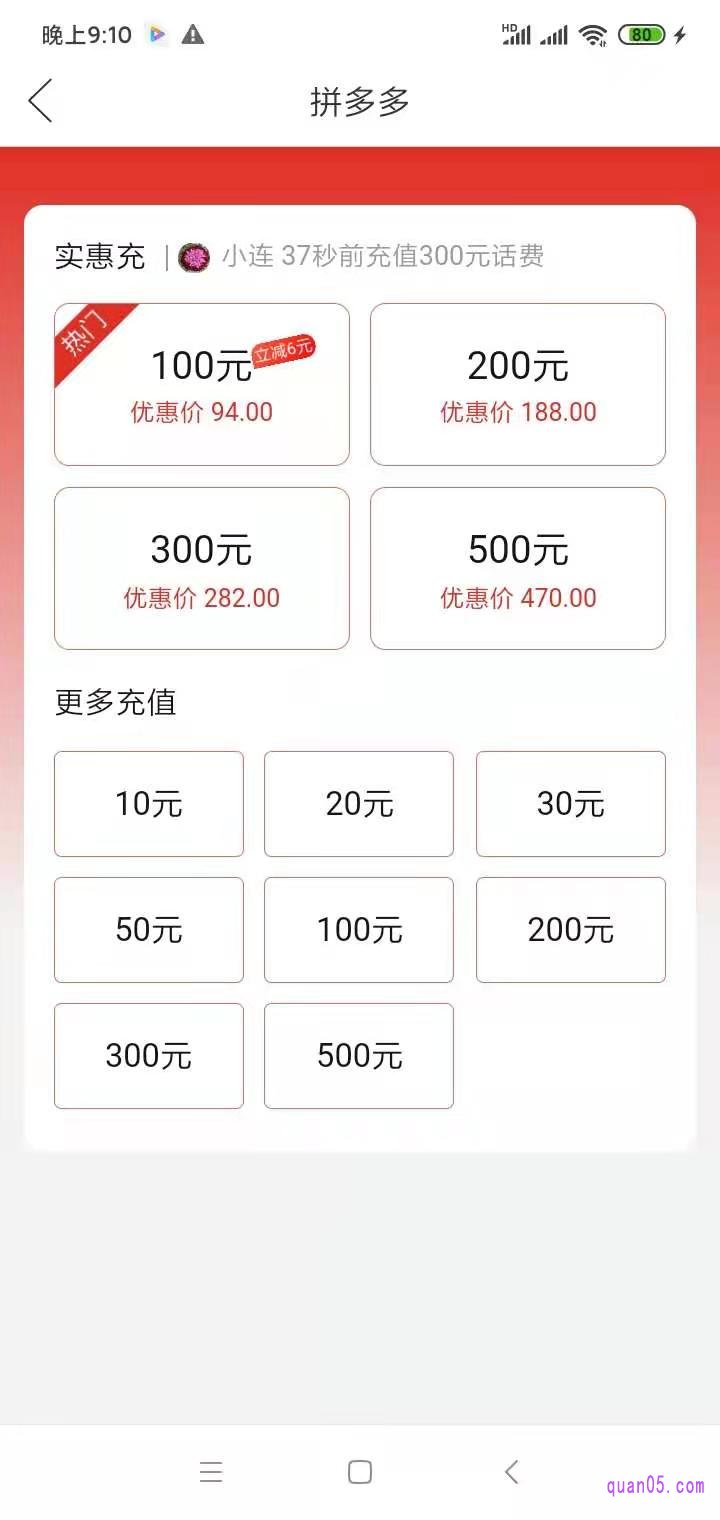
Task: Go to the system home screen
Action: [360, 1472]
